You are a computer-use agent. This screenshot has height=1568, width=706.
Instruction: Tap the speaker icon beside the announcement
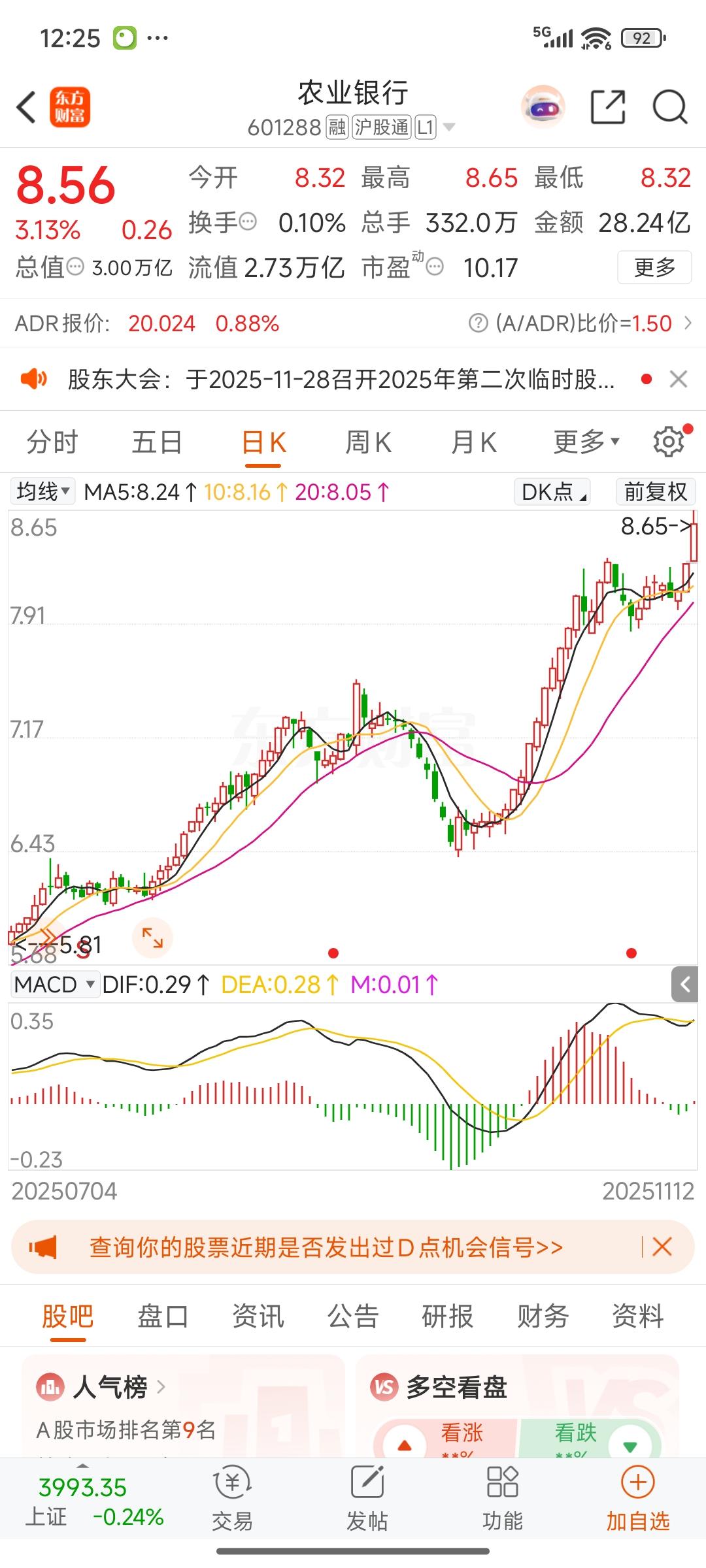pos(34,379)
